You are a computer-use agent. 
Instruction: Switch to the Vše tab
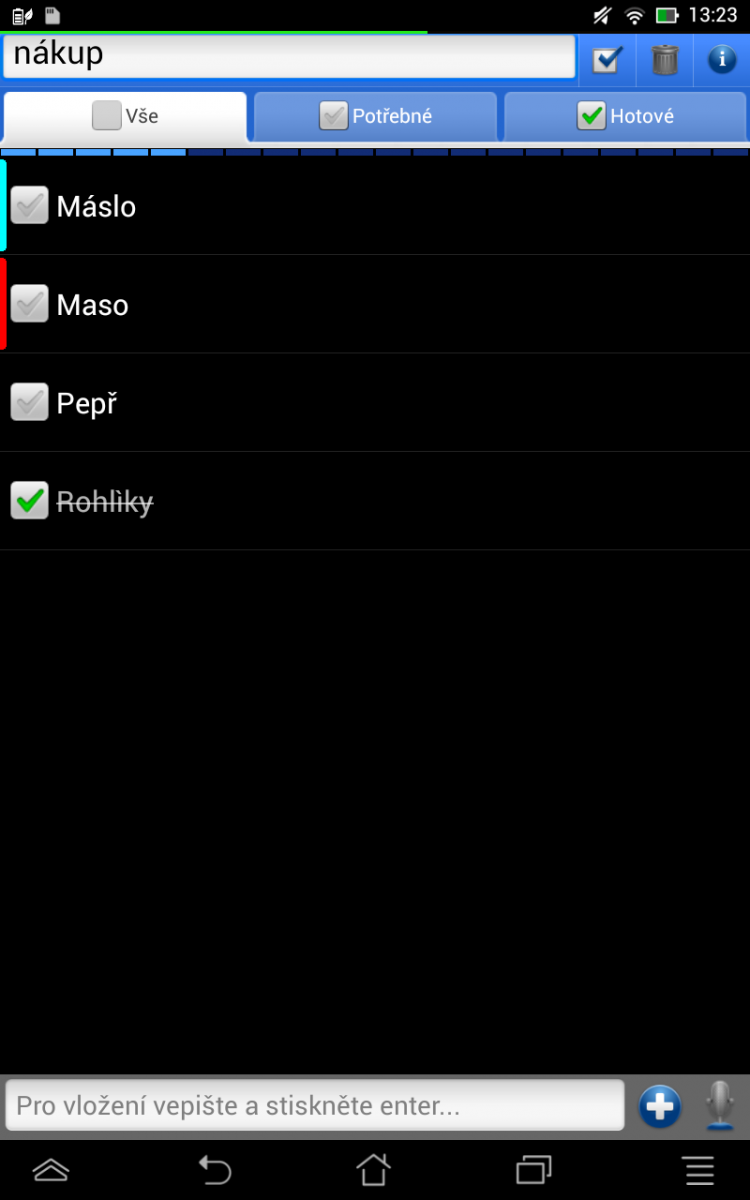[125, 117]
